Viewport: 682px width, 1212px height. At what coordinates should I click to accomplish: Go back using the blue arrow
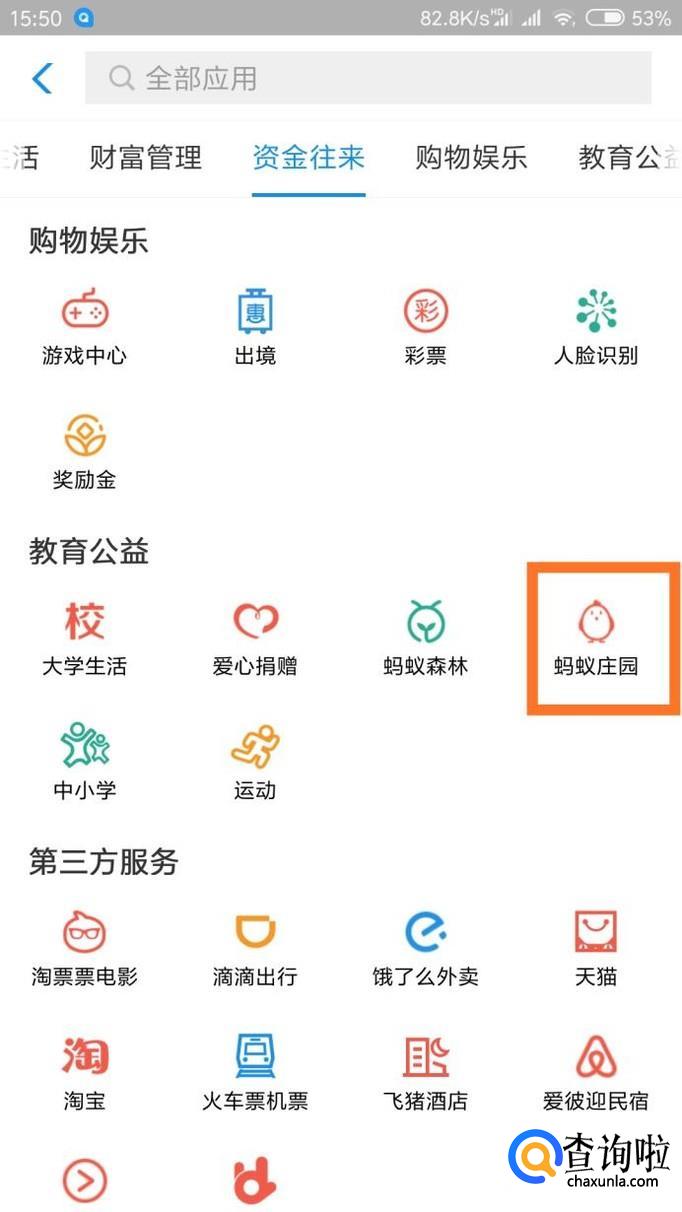coord(42,78)
